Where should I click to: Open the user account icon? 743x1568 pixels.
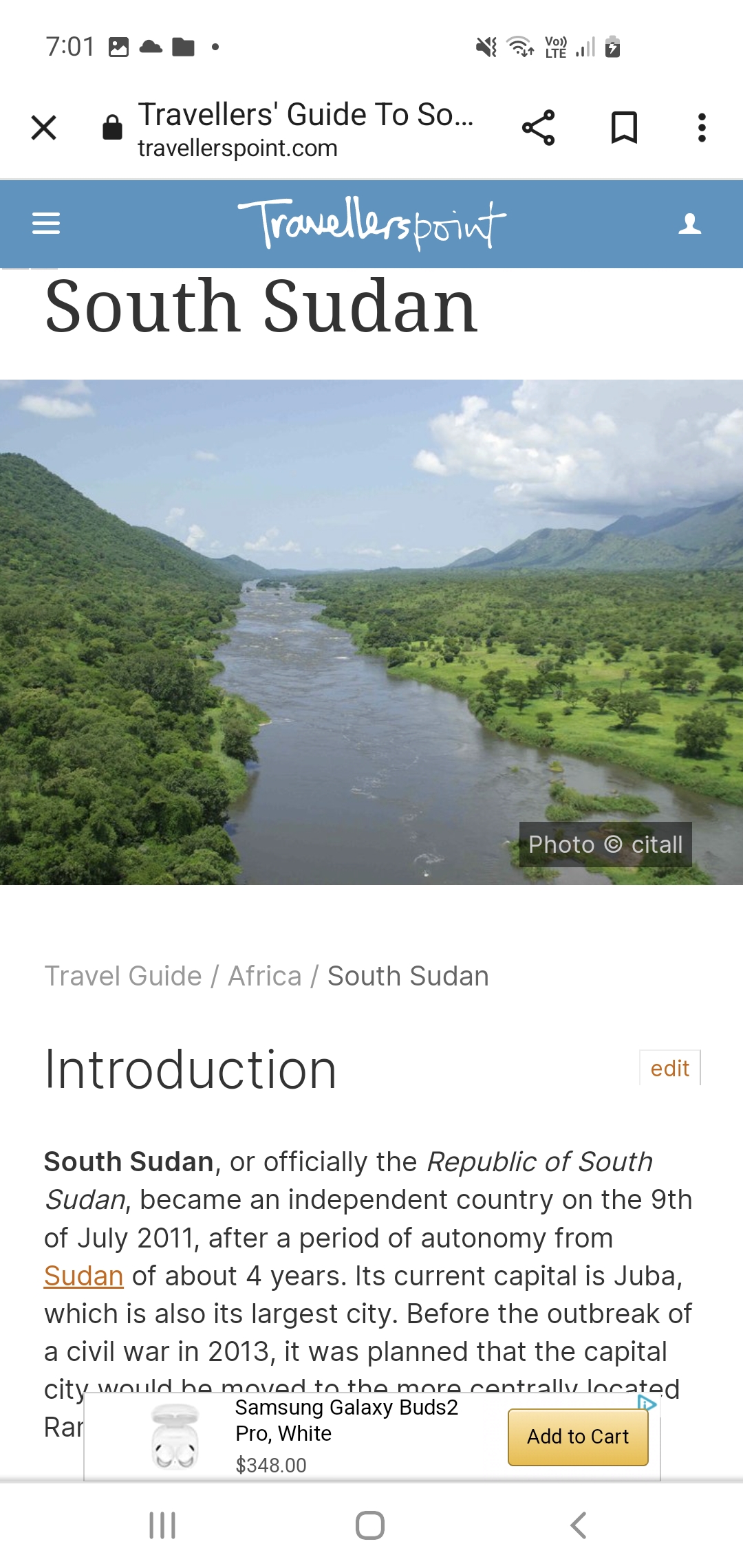tap(689, 224)
